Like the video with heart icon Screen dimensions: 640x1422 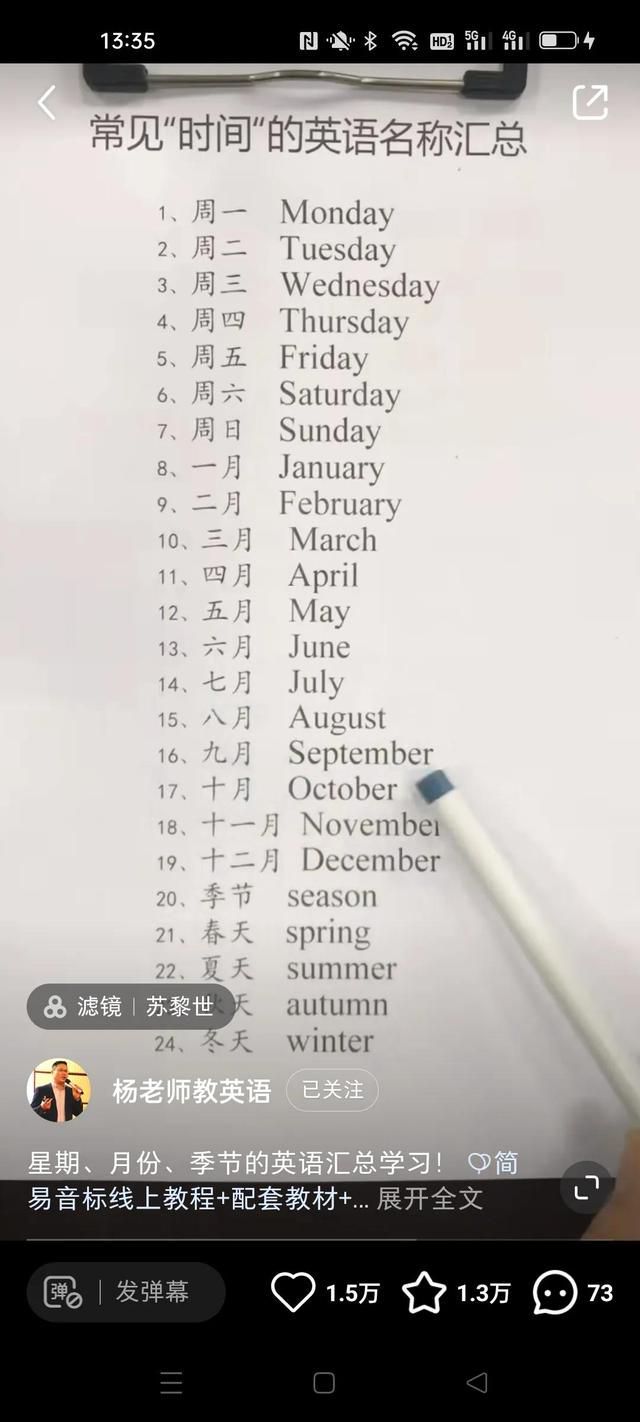point(293,1293)
